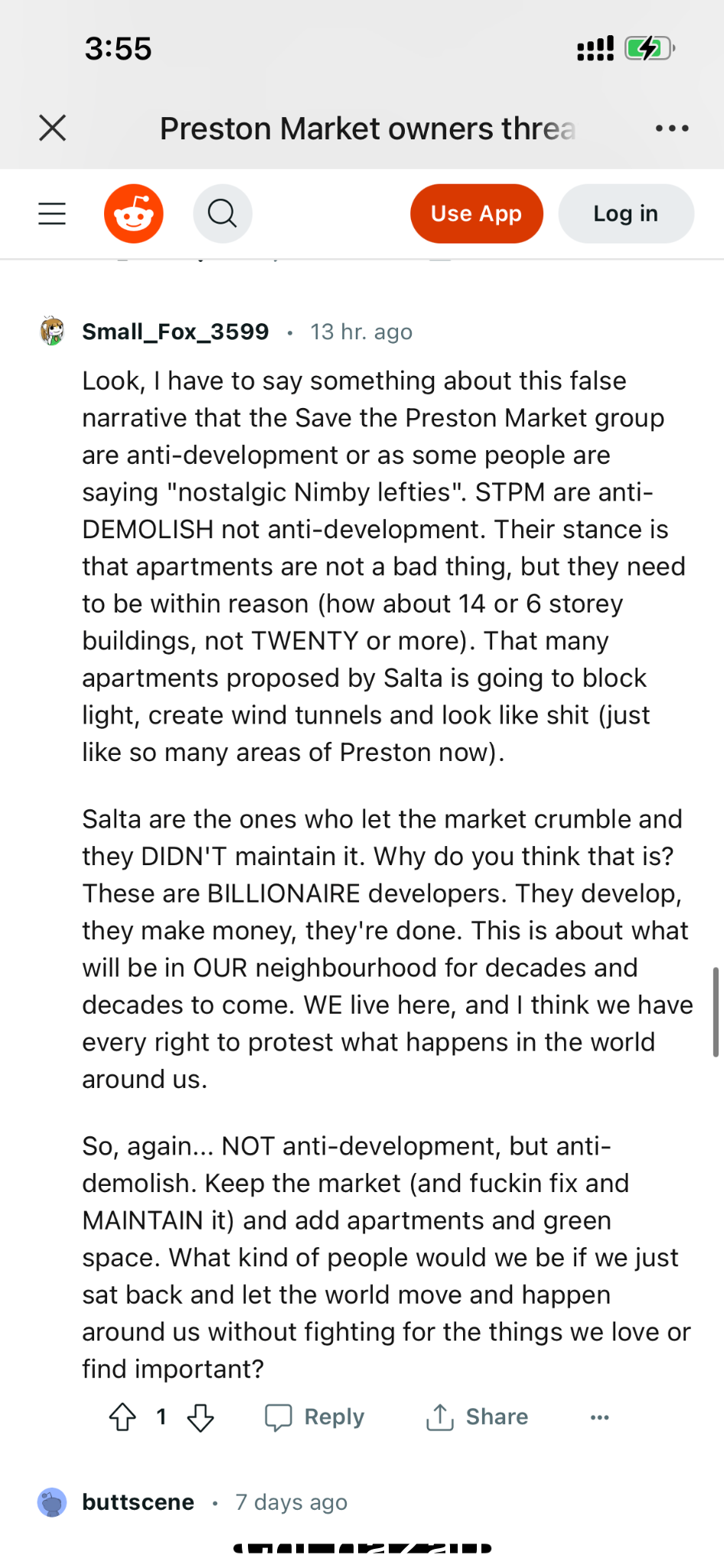The image size is (724, 1568).
Task: Open buttscene's profile
Action: 138,1502
